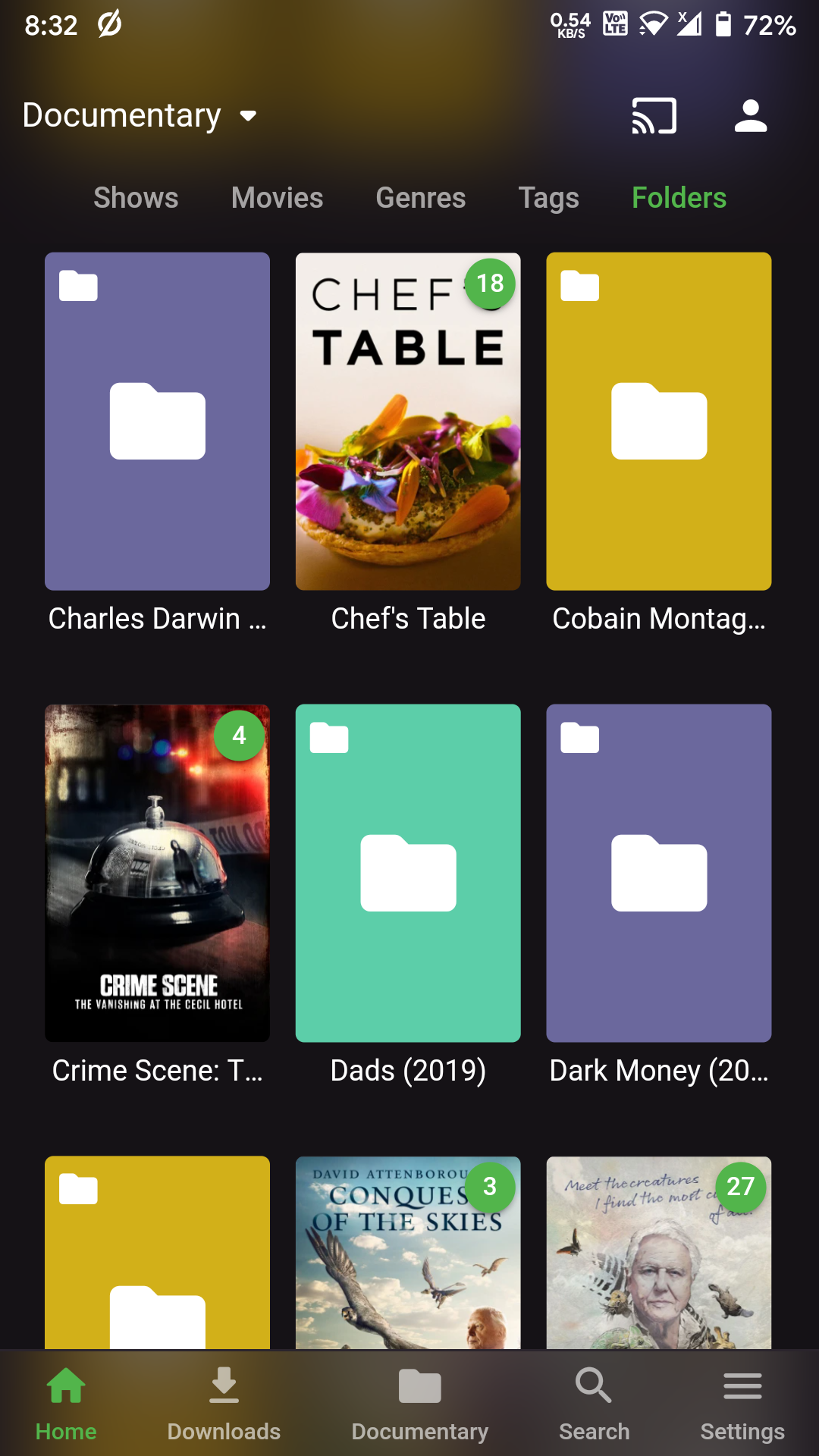This screenshot has height=1456, width=819.
Task: Open the Settings tab
Action: pos(742,1403)
